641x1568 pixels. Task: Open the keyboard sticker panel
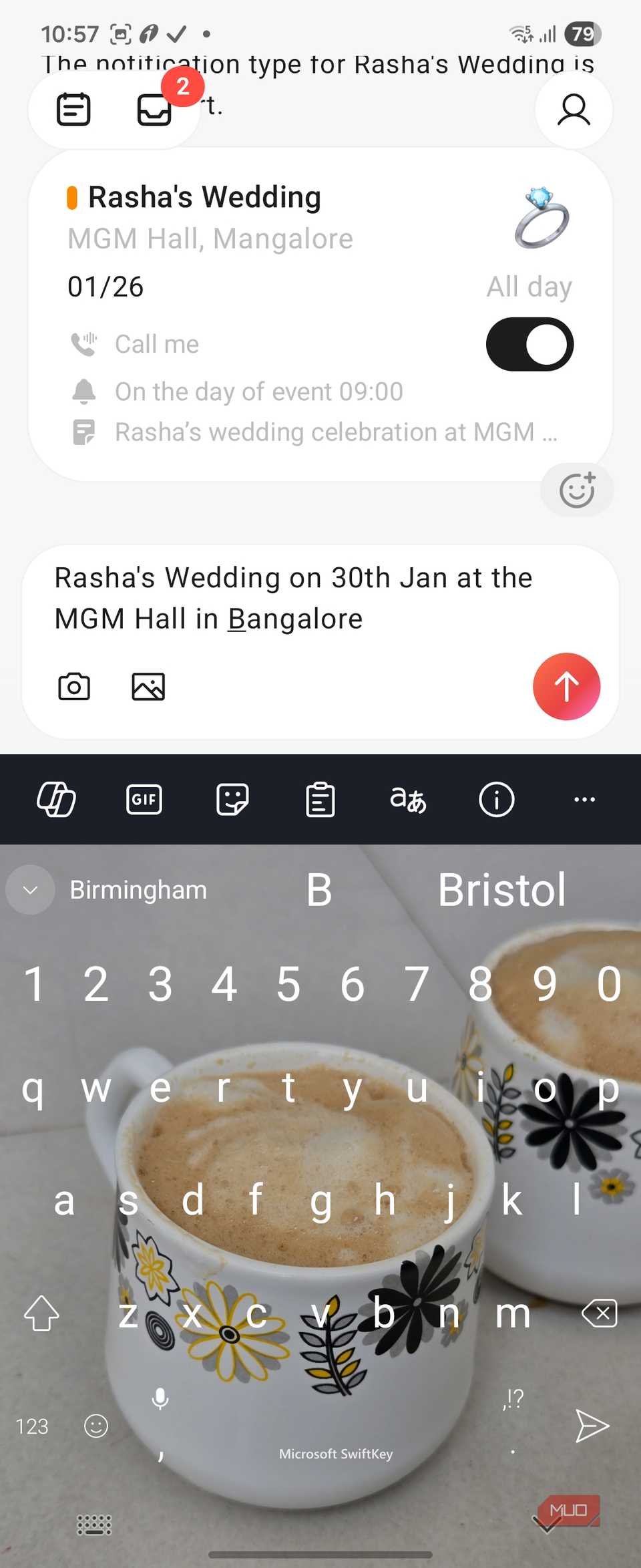[232, 799]
